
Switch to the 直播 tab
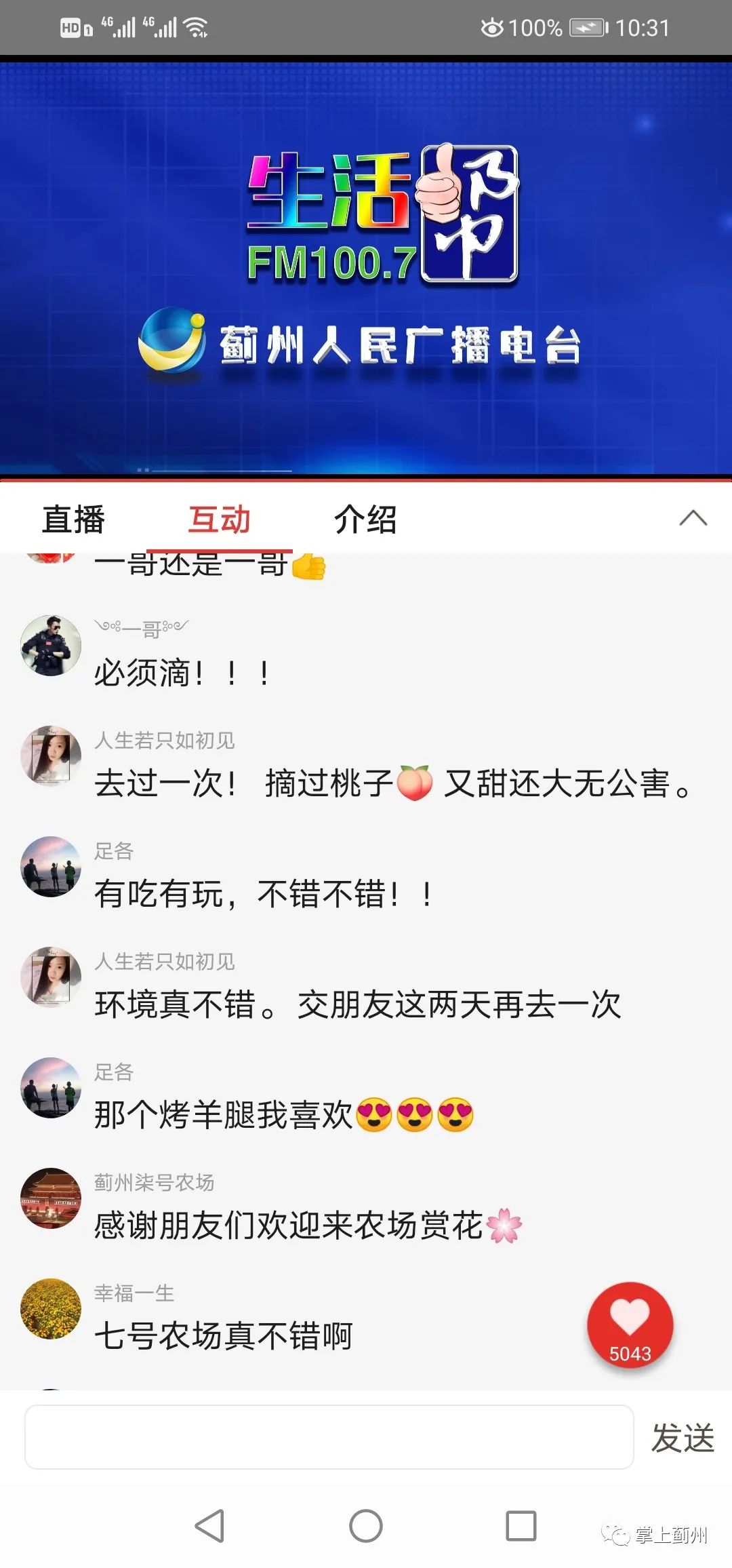[x=73, y=520]
